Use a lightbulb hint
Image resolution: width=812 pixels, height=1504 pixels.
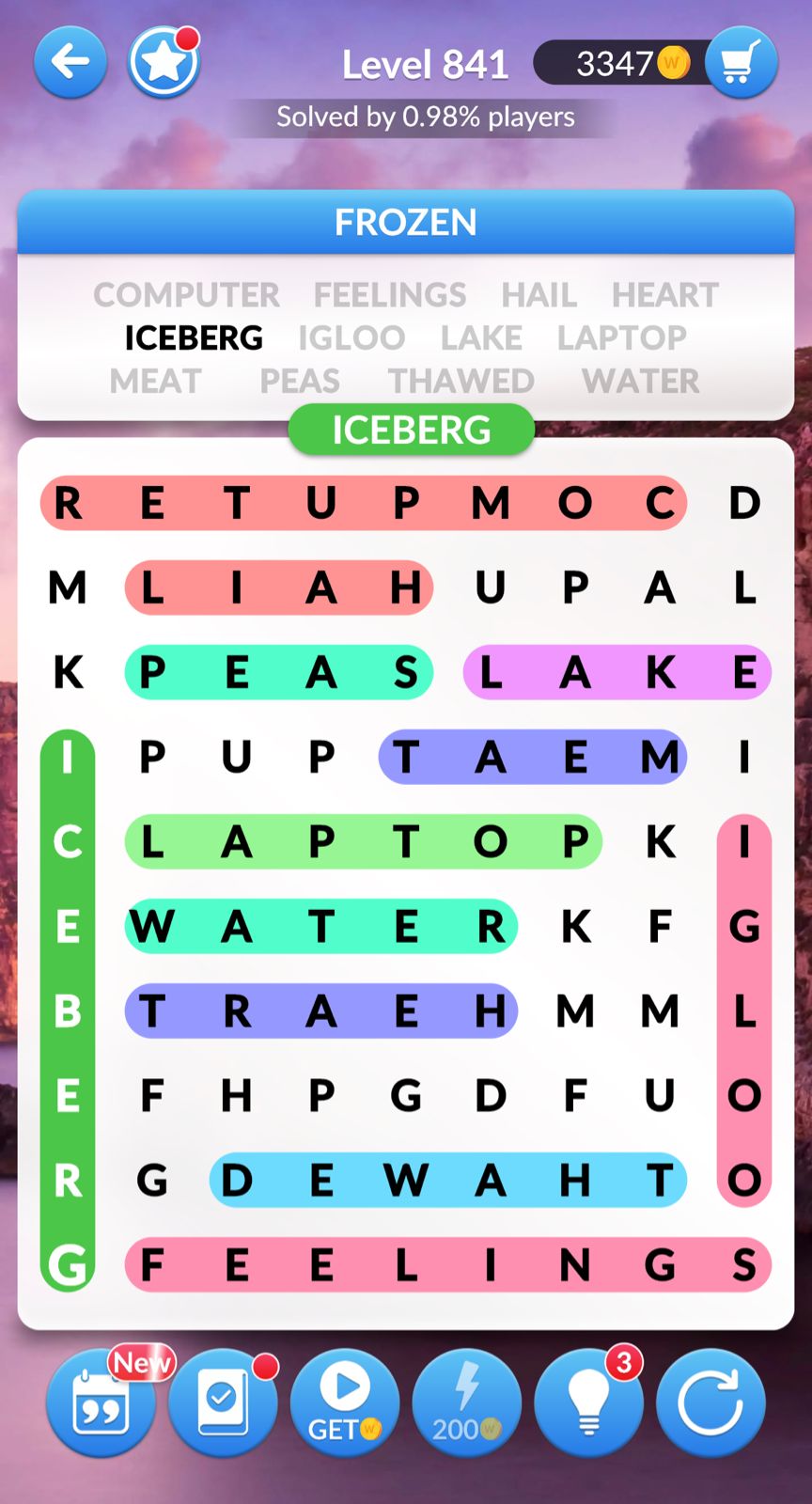coord(589,1402)
